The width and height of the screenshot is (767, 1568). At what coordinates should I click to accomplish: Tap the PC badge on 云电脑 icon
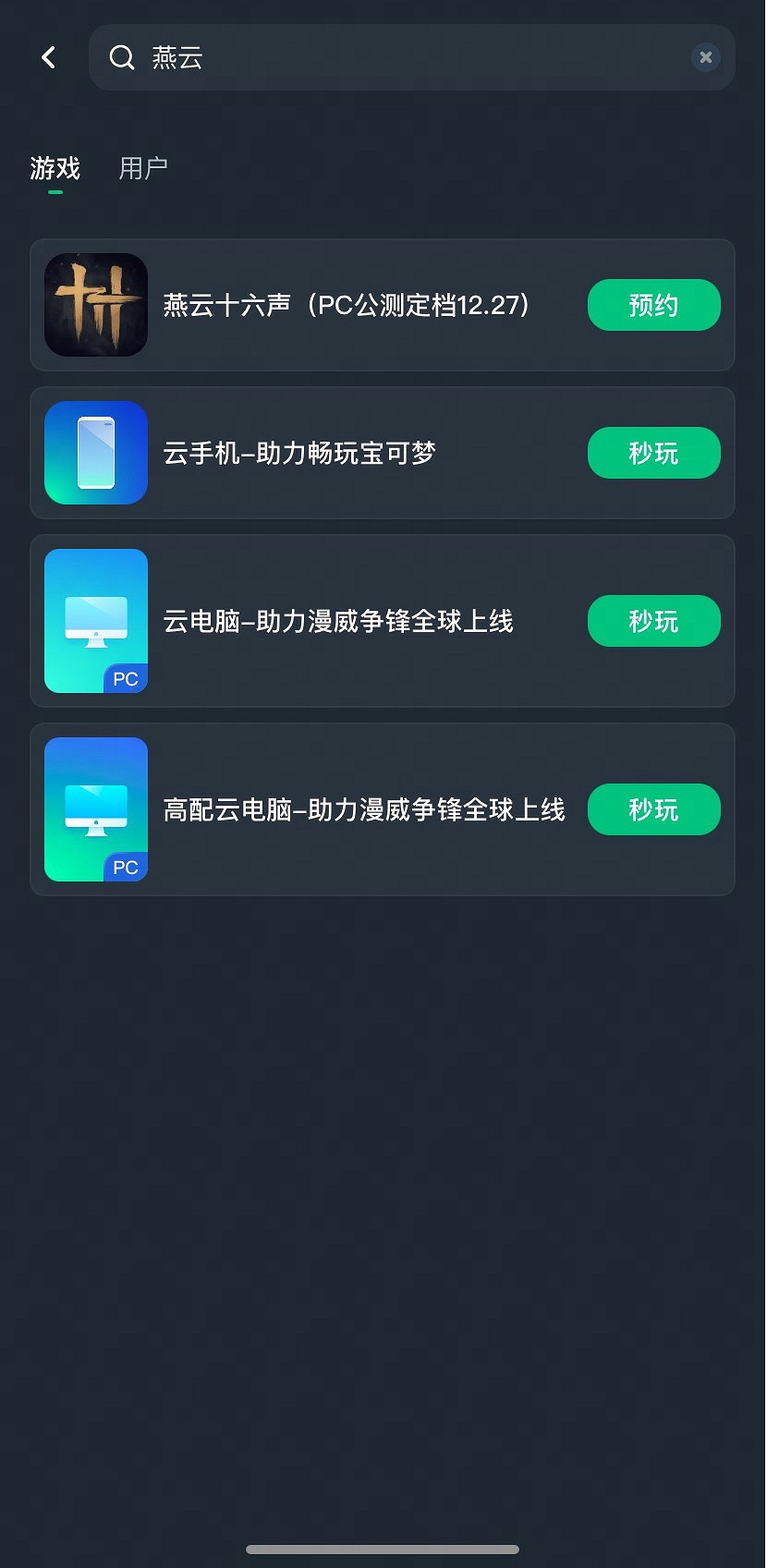tap(125, 678)
